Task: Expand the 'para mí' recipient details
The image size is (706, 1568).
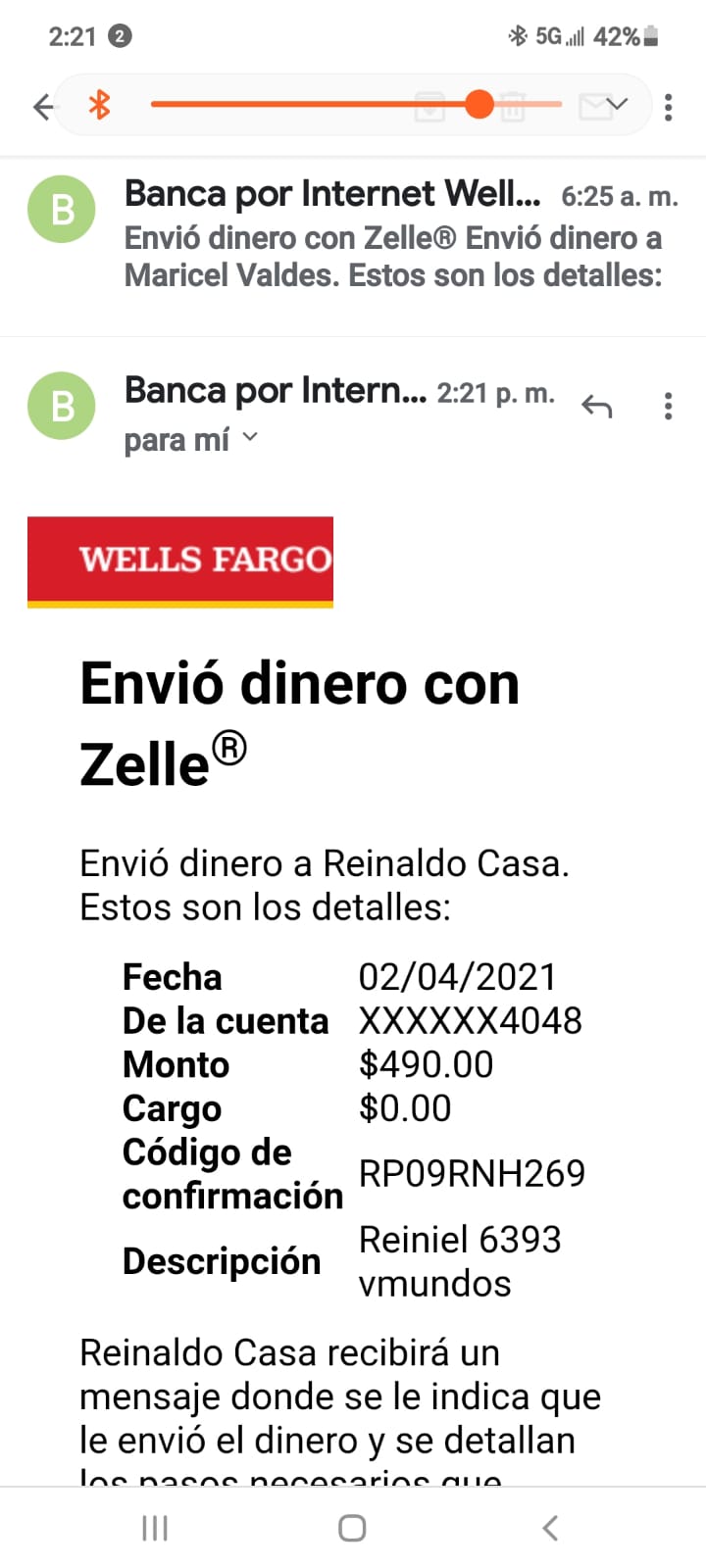Action: coord(190,440)
